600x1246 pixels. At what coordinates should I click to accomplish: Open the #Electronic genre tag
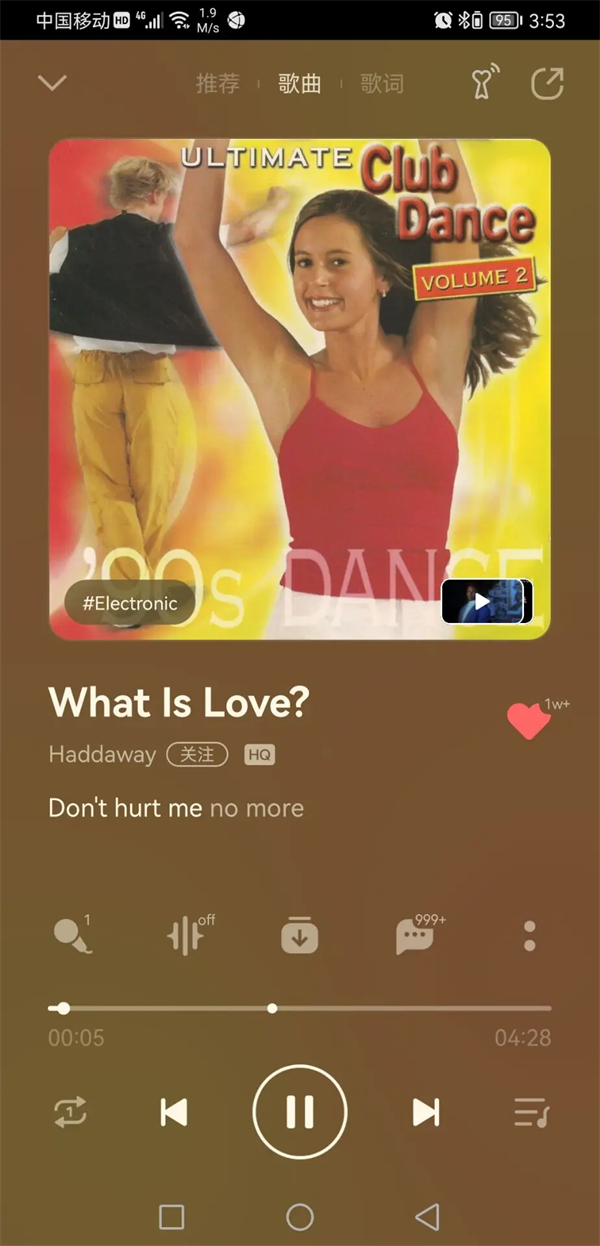130,603
